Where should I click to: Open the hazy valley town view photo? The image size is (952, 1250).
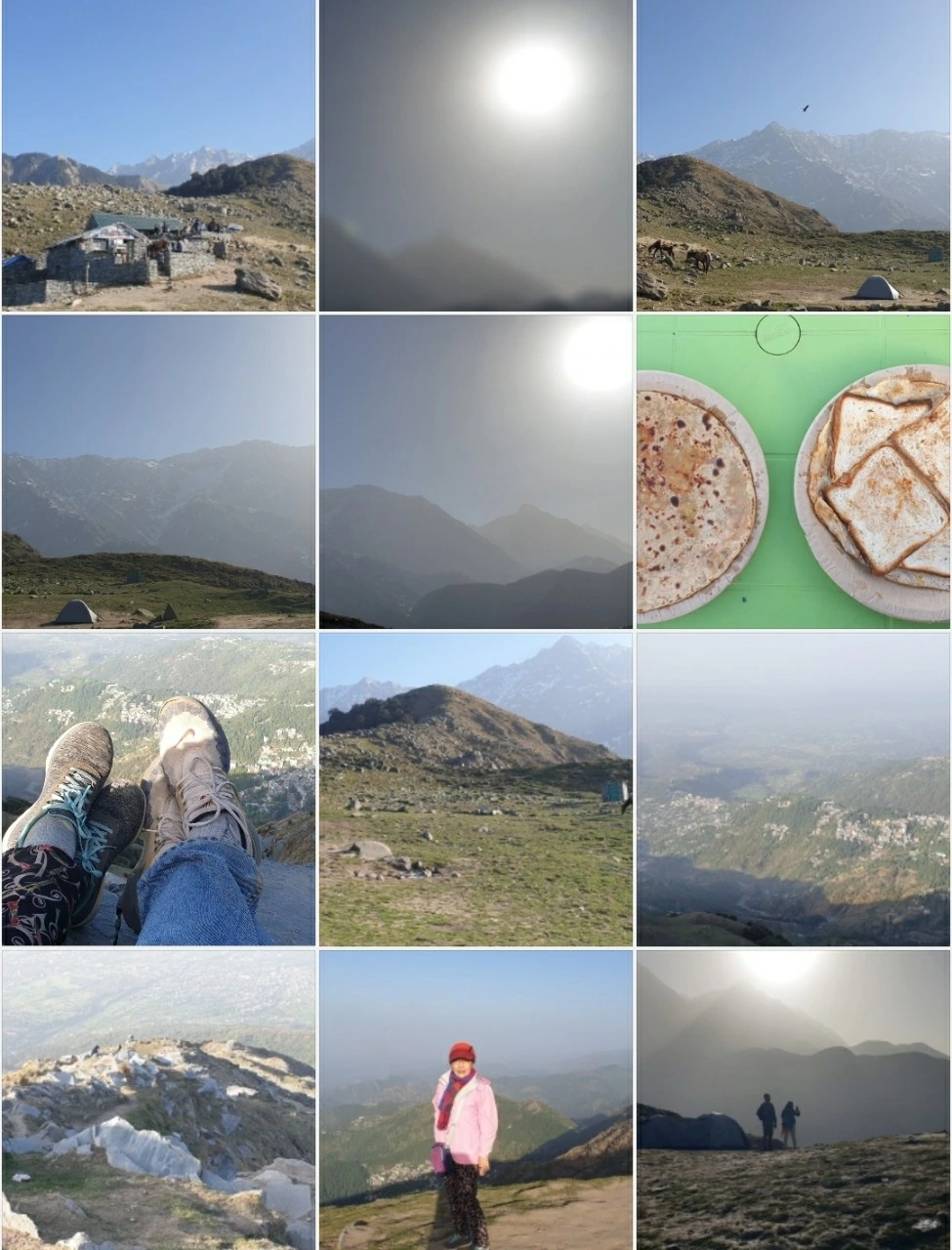[793, 789]
